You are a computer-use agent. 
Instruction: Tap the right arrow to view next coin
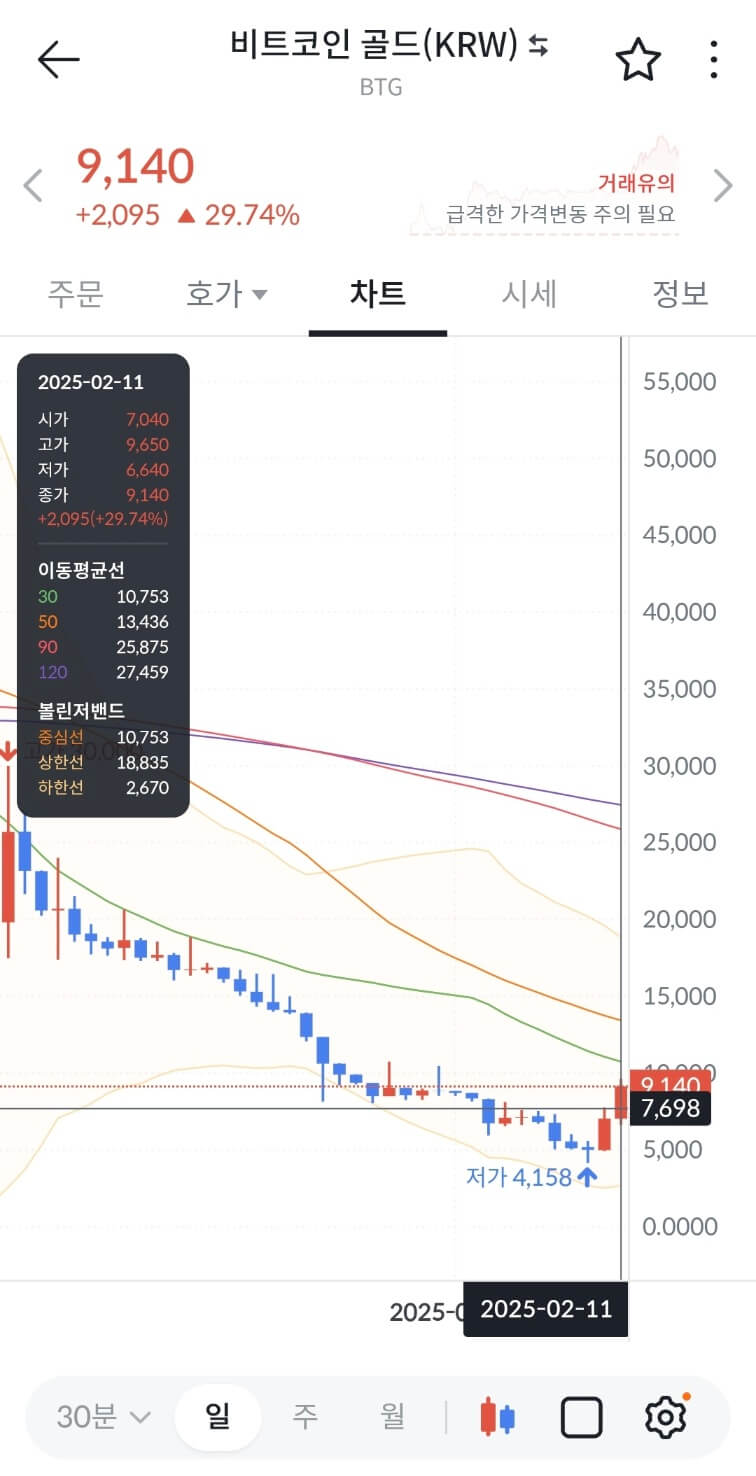(x=722, y=185)
